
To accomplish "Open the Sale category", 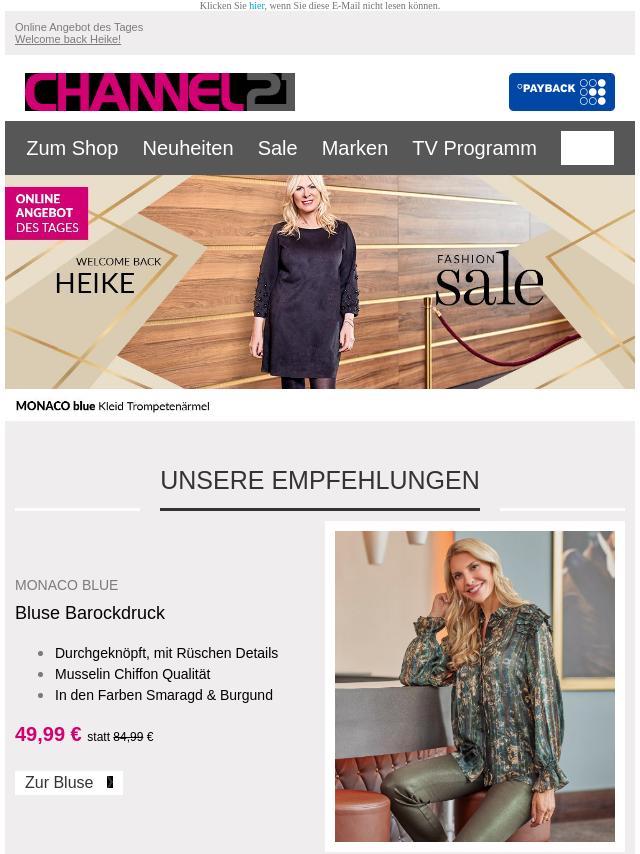I will (x=277, y=148).
